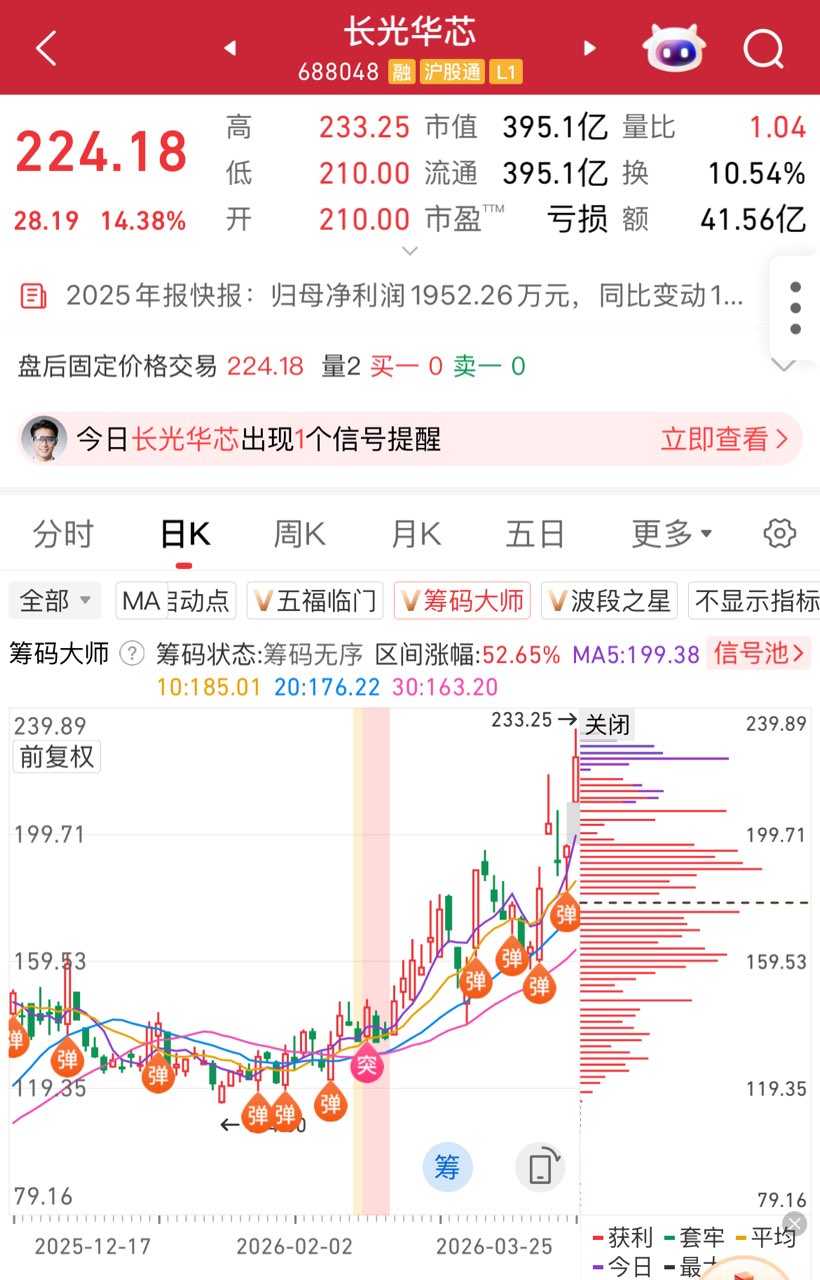Viewport: 820px width, 1280px height.
Task: Switch to the 周K chart tab
Action: [x=300, y=534]
